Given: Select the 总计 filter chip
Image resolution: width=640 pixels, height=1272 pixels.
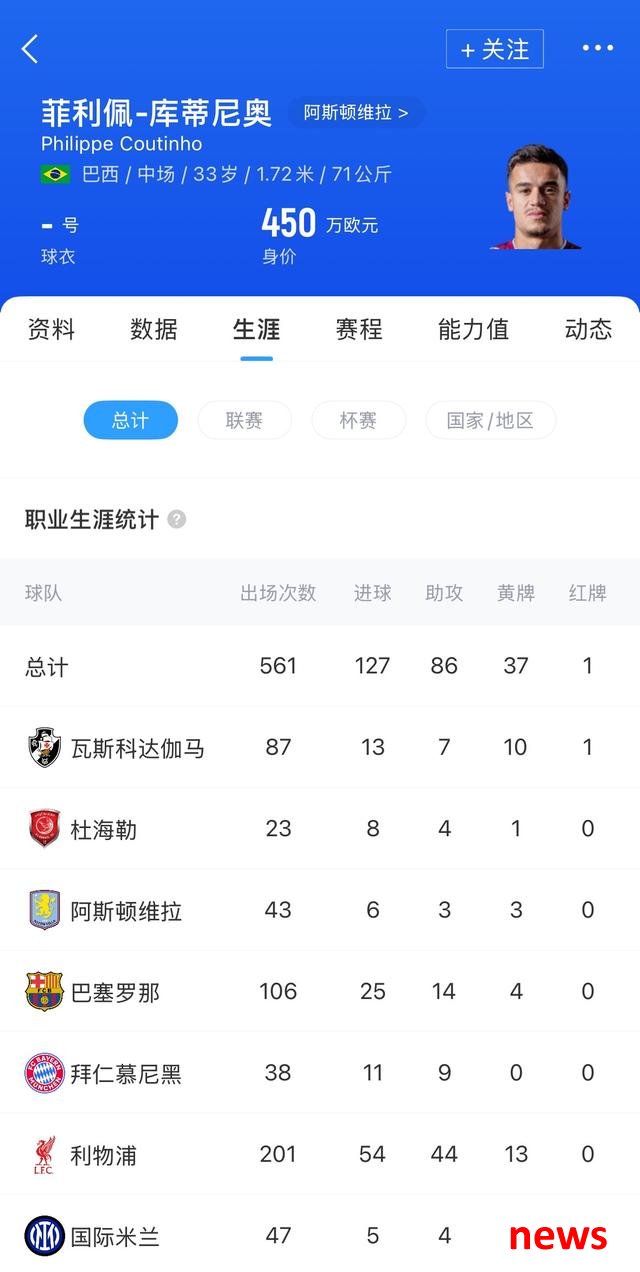Looking at the screenshot, I should (x=130, y=421).
